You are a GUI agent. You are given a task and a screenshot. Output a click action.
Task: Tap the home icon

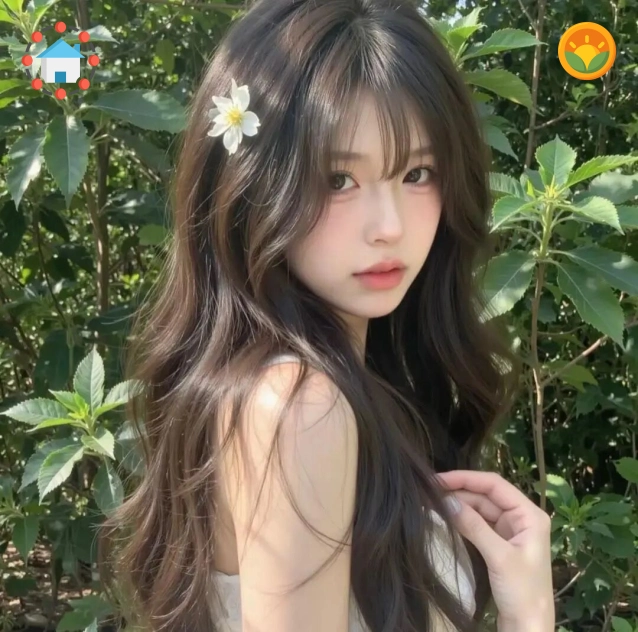coord(61,61)
